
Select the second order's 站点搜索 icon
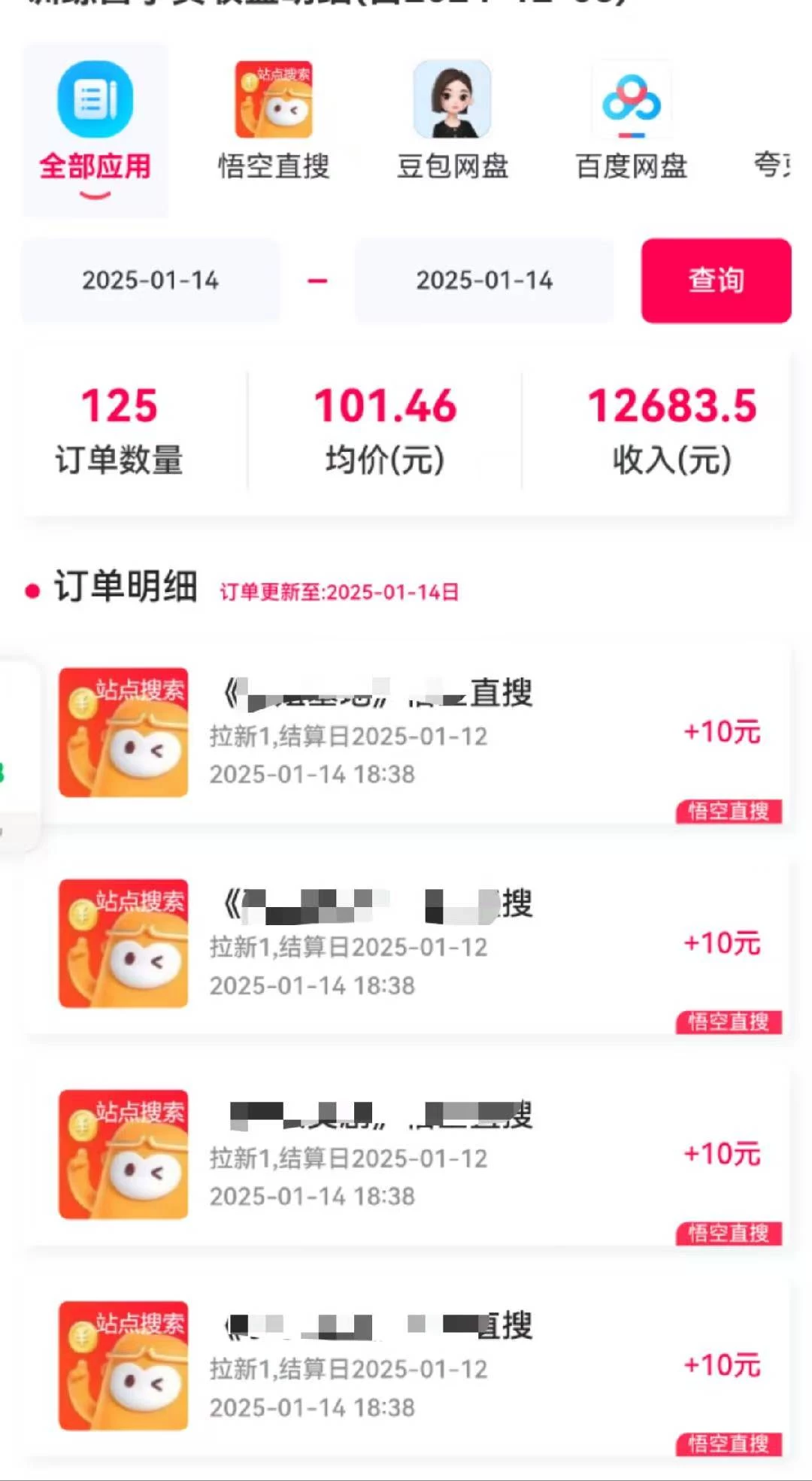point(124,944)
